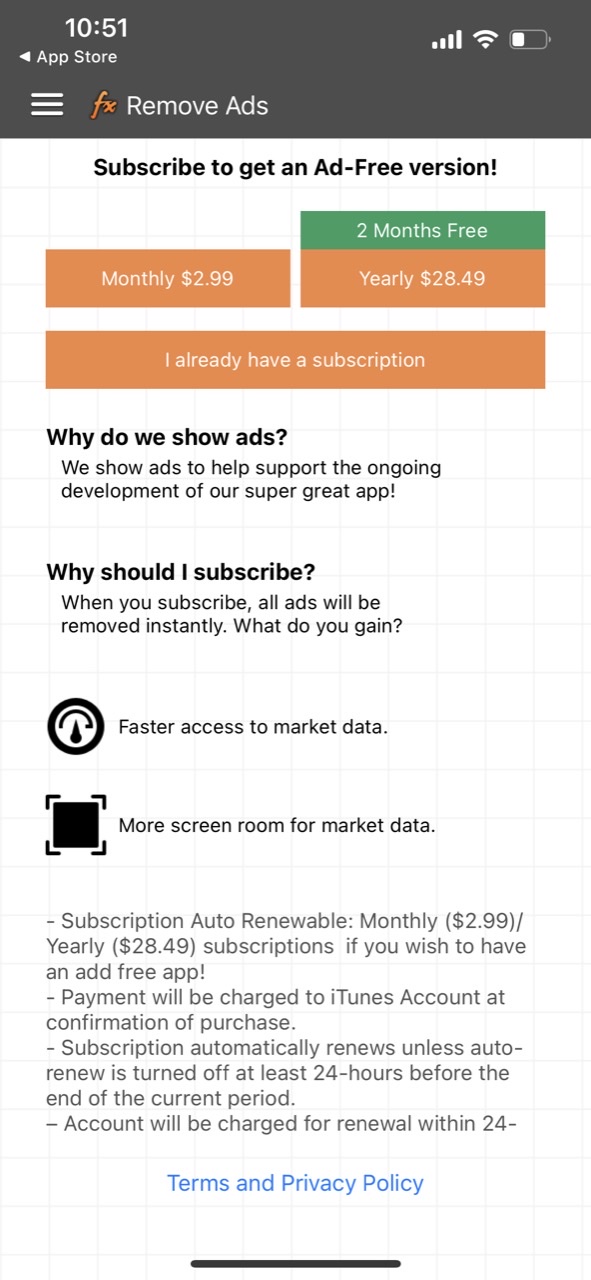Choose the Monthly $2.99 subscription

pyautogui.click(x=167, y=278)
